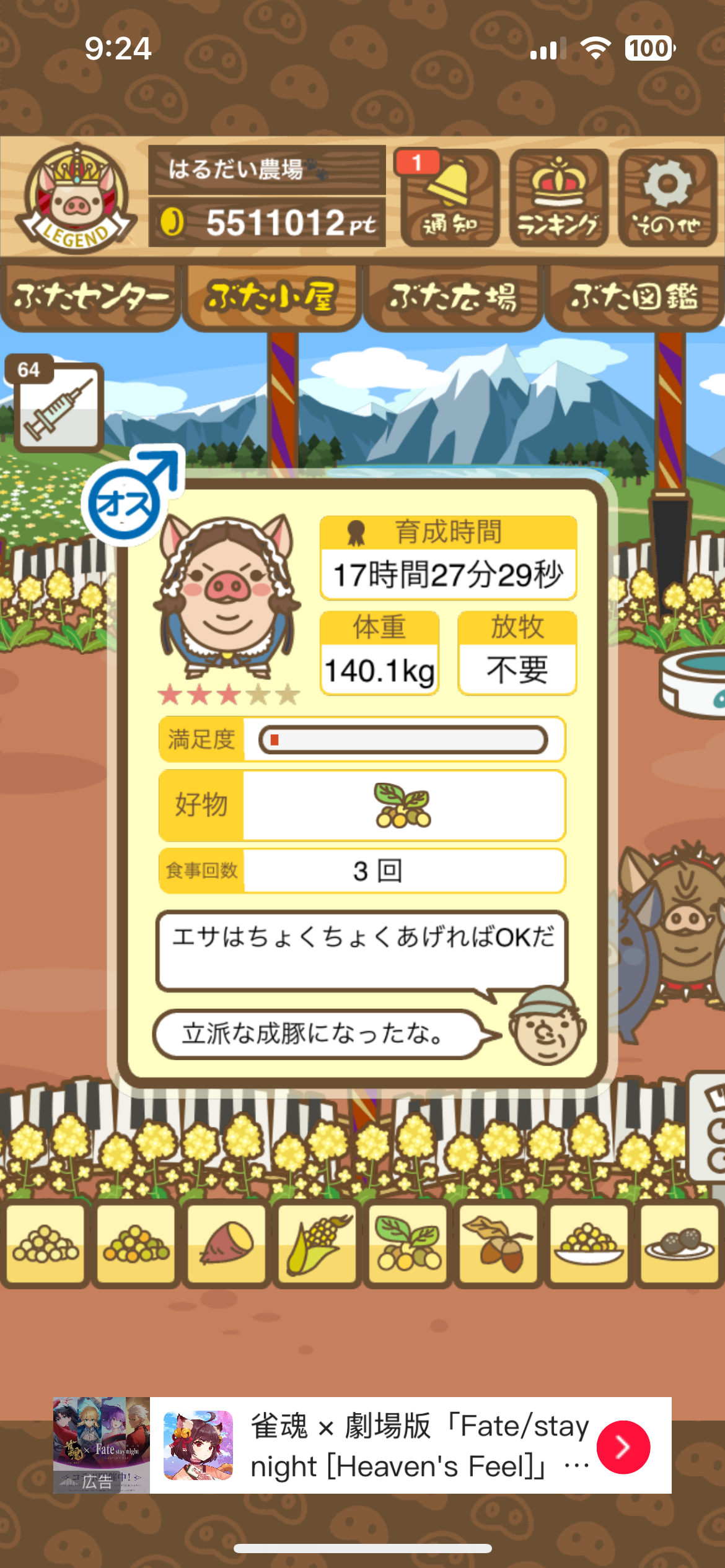Switch to the ぶた図鑑 tab
Screen dimensions: 725x1568
click(x=634, y=297)
